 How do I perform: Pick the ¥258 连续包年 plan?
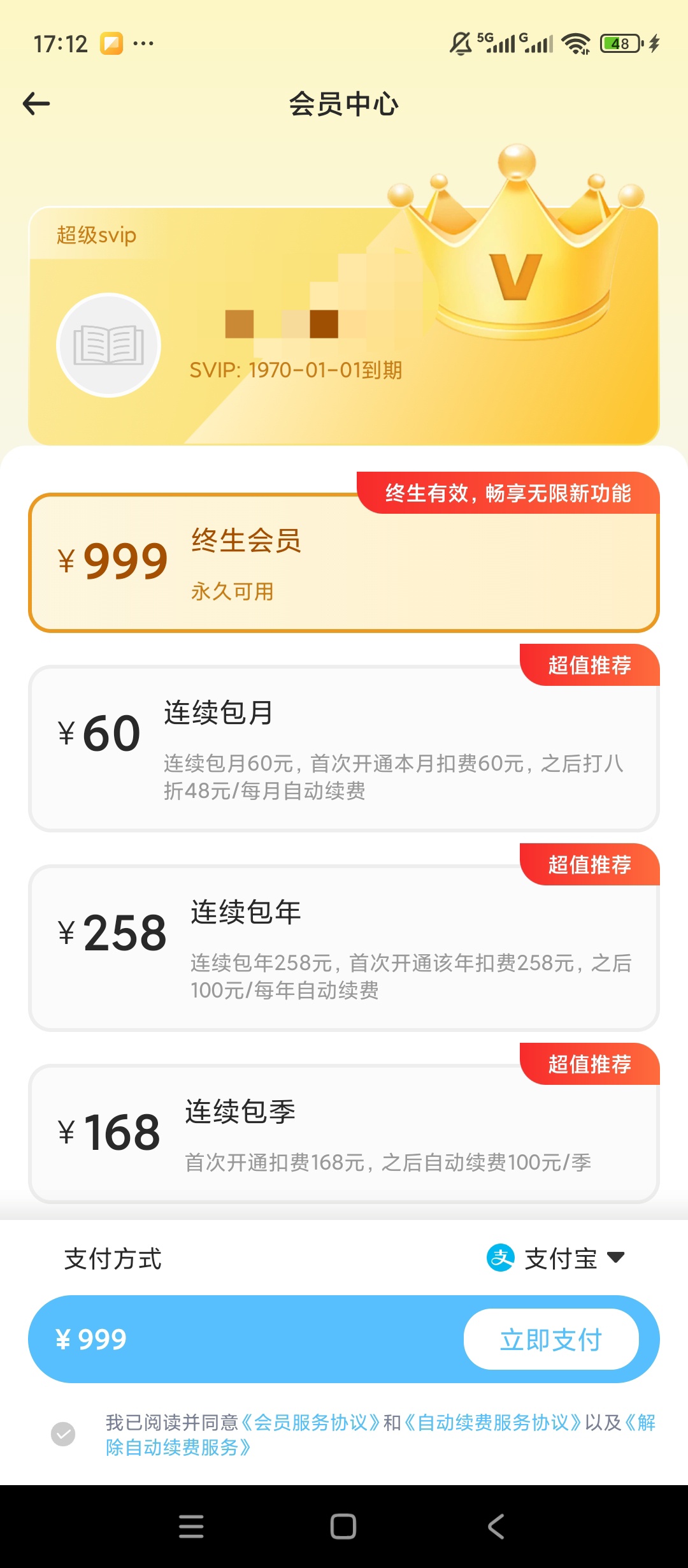click(344, 948)
